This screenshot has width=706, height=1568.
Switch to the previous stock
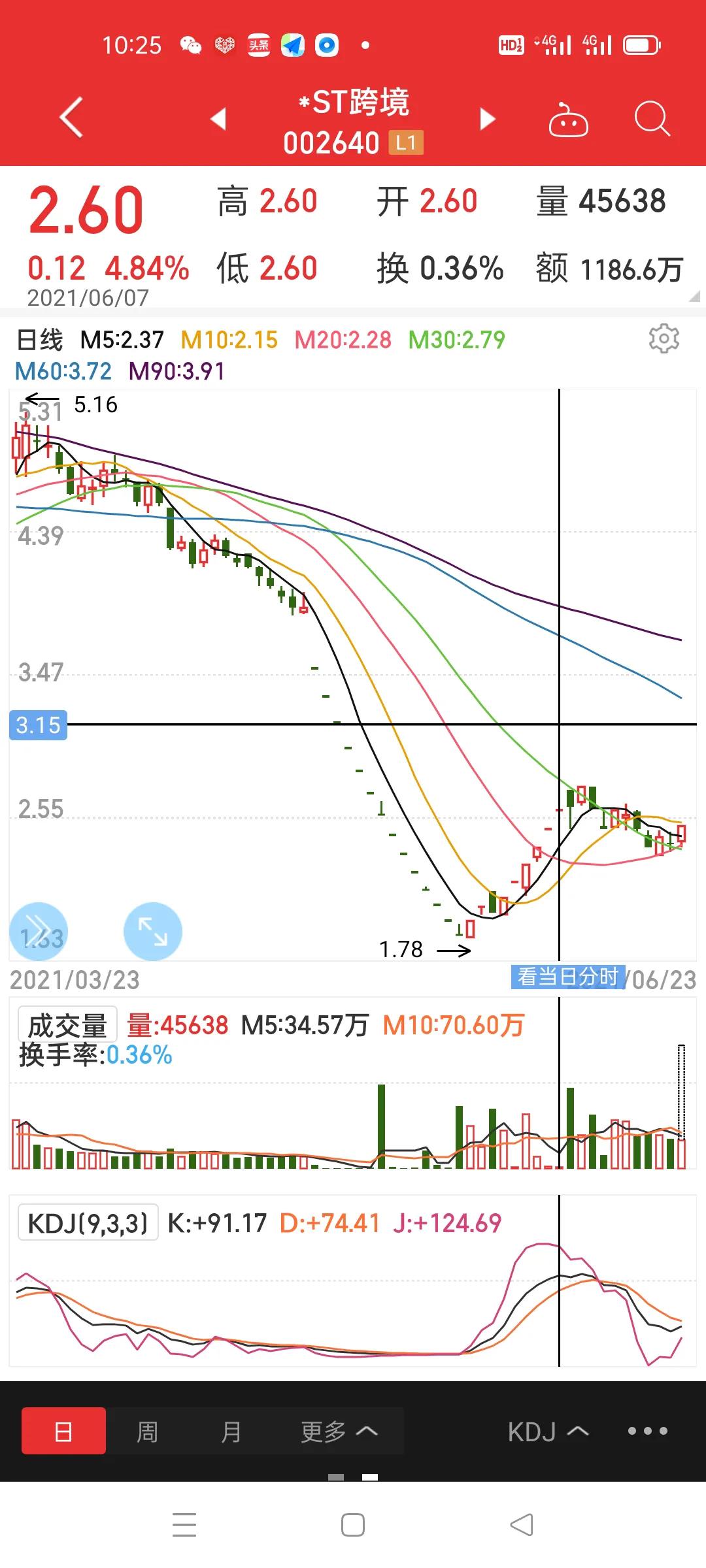pyautogui.click(x=218, y=119)
